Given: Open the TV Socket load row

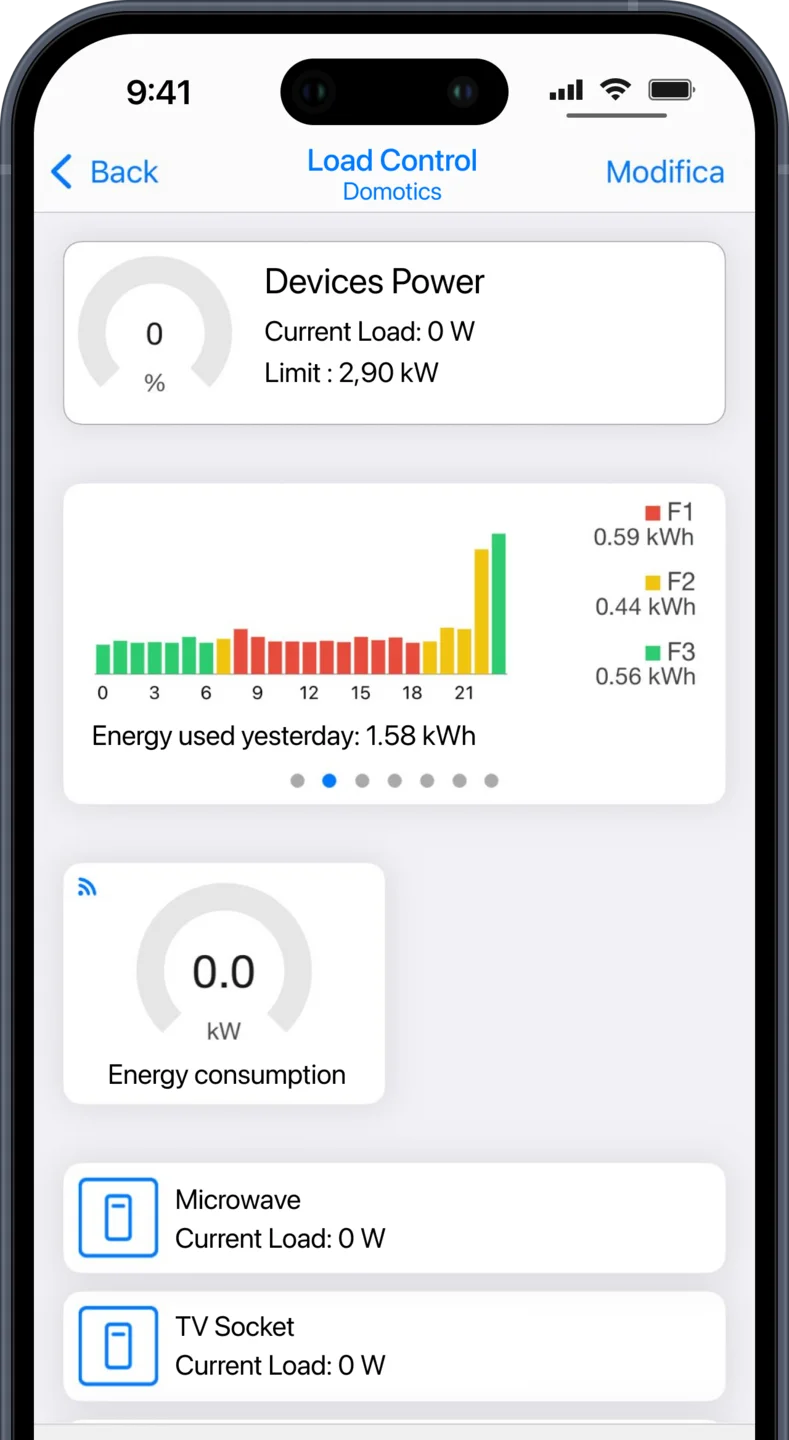Looking at the screenshot, I should click(394, 1345).
